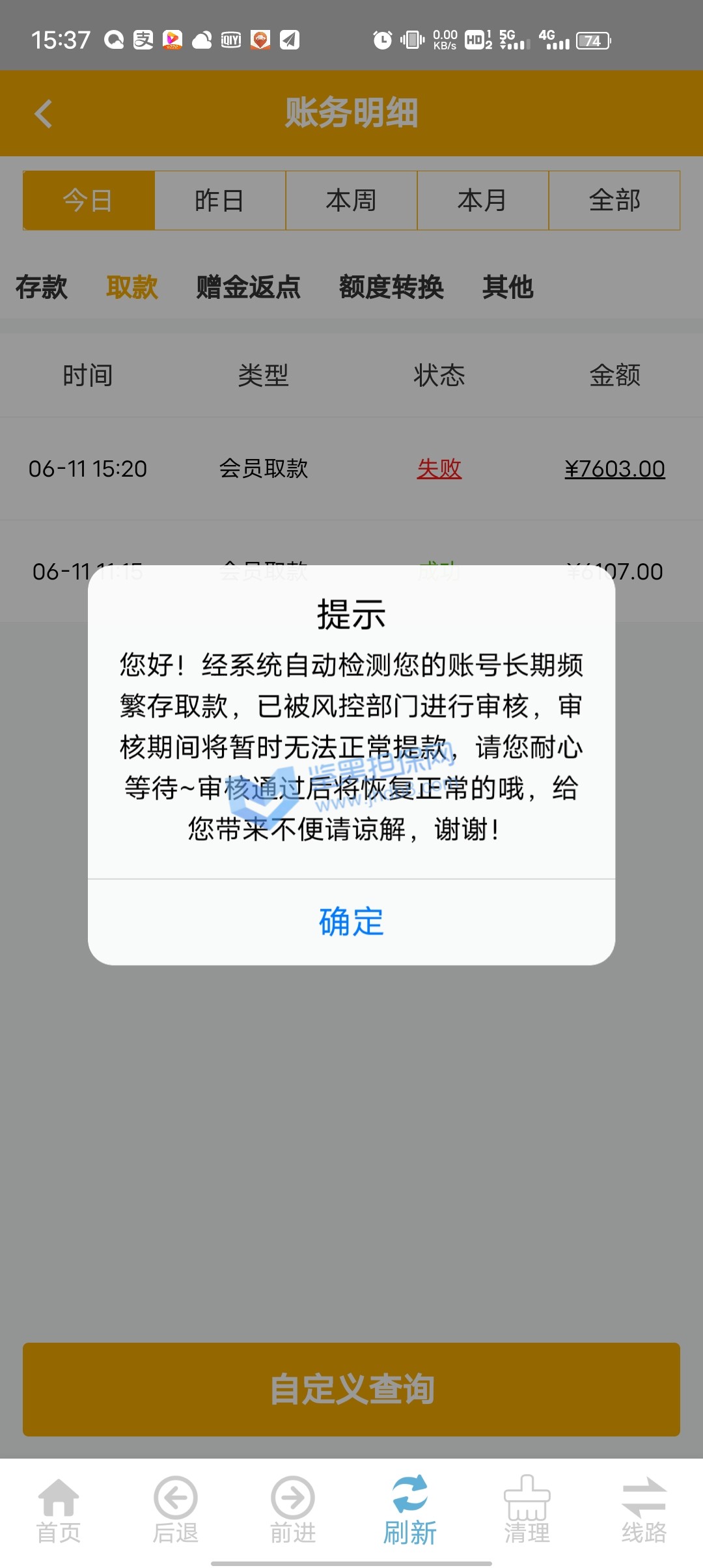Switch to the 昨日 filter

220,201
